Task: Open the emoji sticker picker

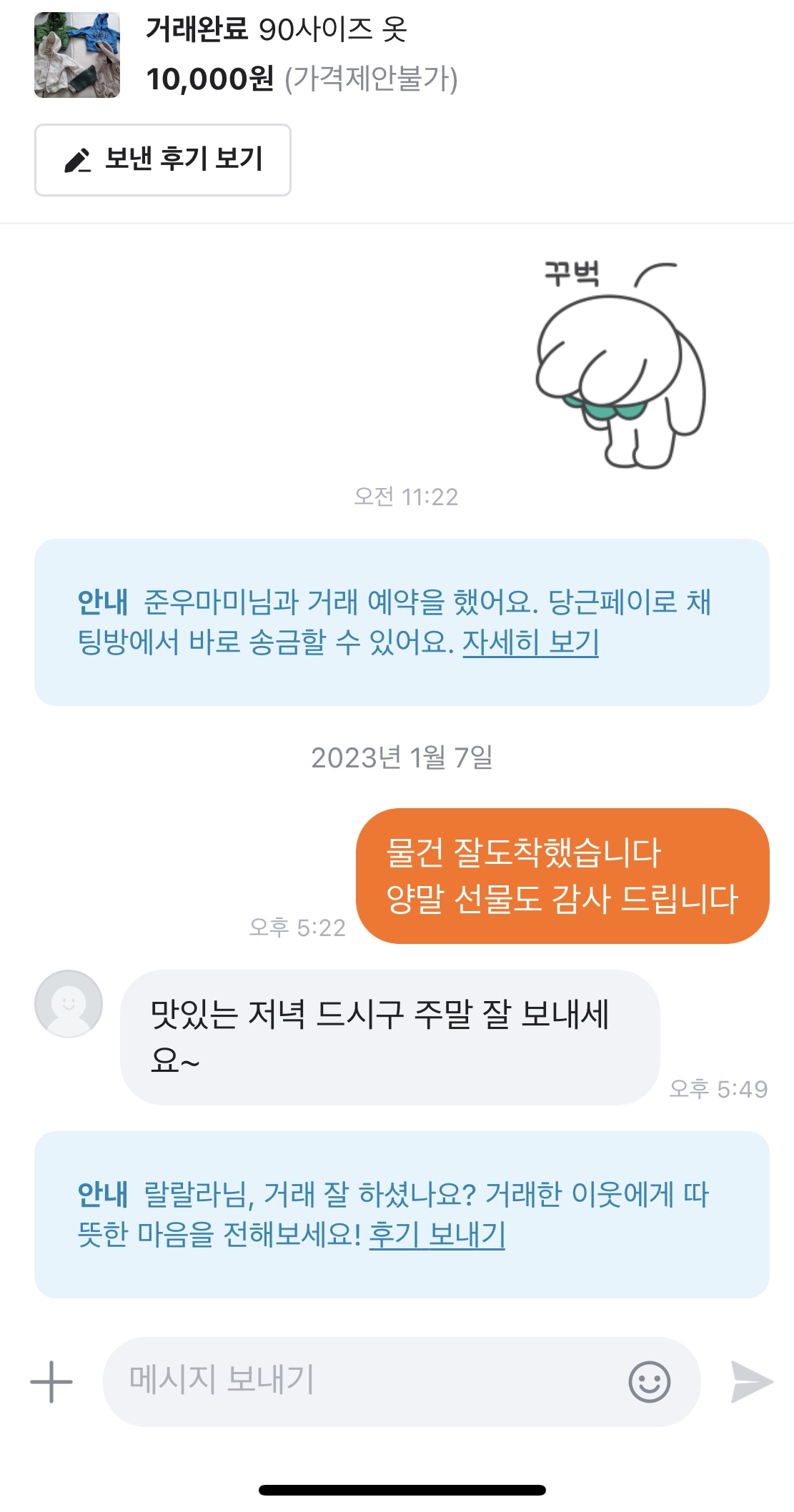Action: (650, 1382)
